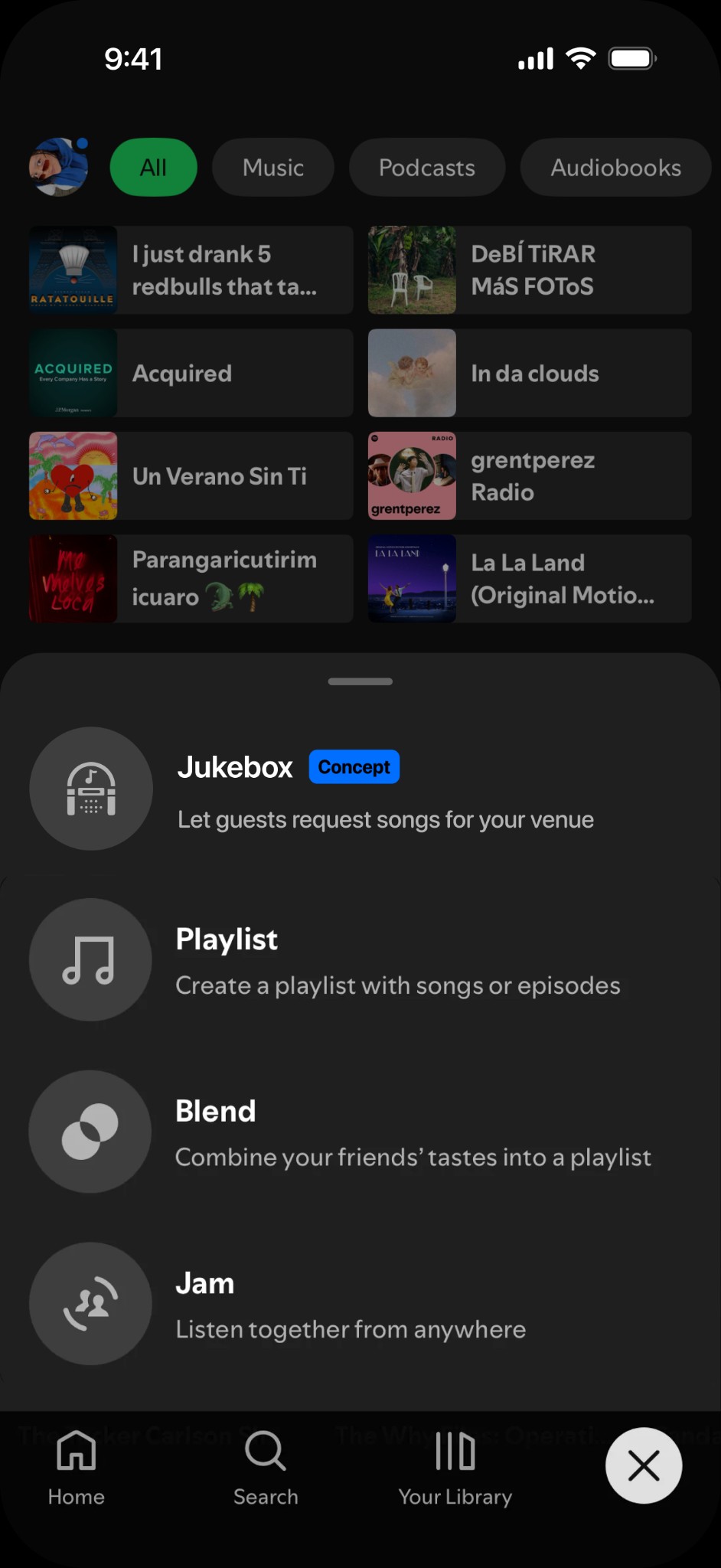Open La La Land soundtrack tile

click(530, 578)
